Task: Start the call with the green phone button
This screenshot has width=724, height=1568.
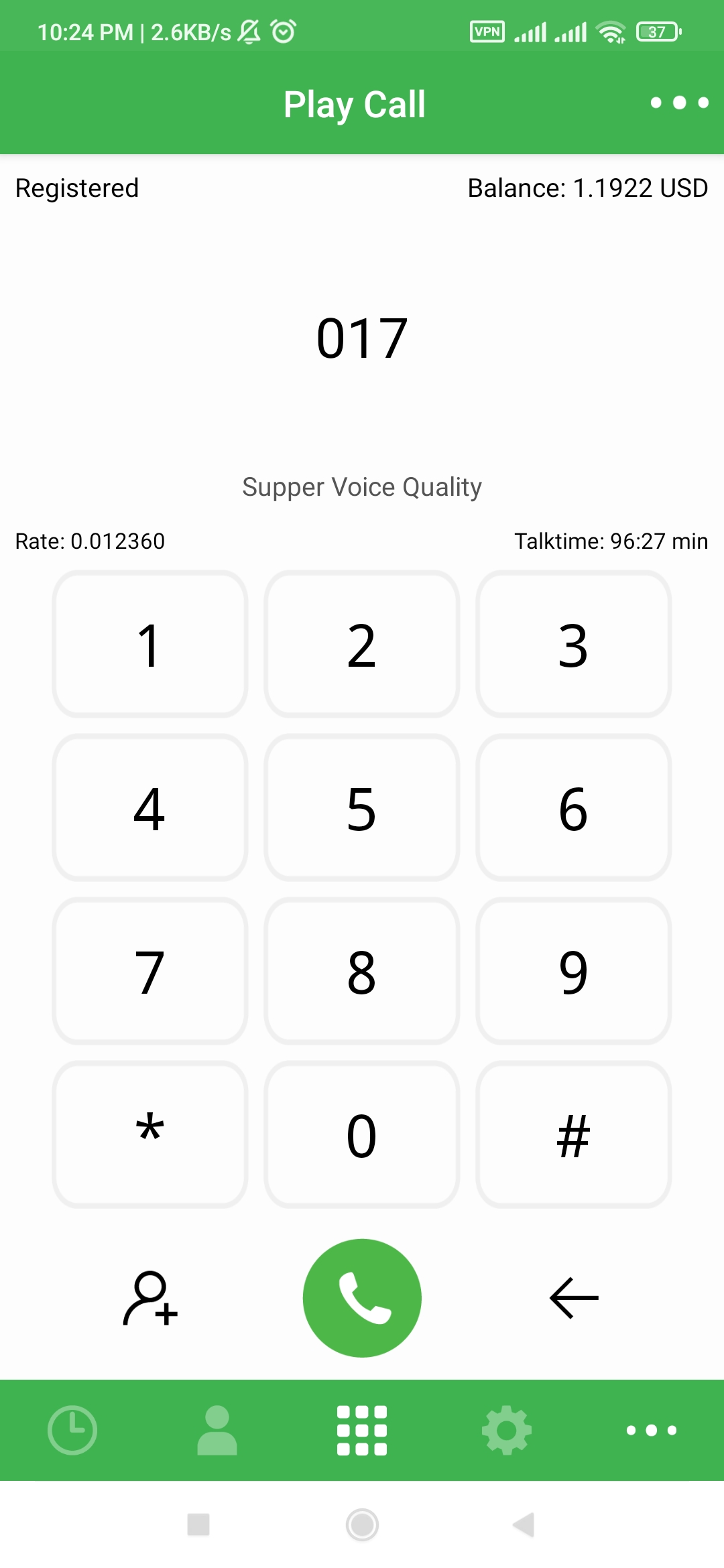Action: (362, 1298)
